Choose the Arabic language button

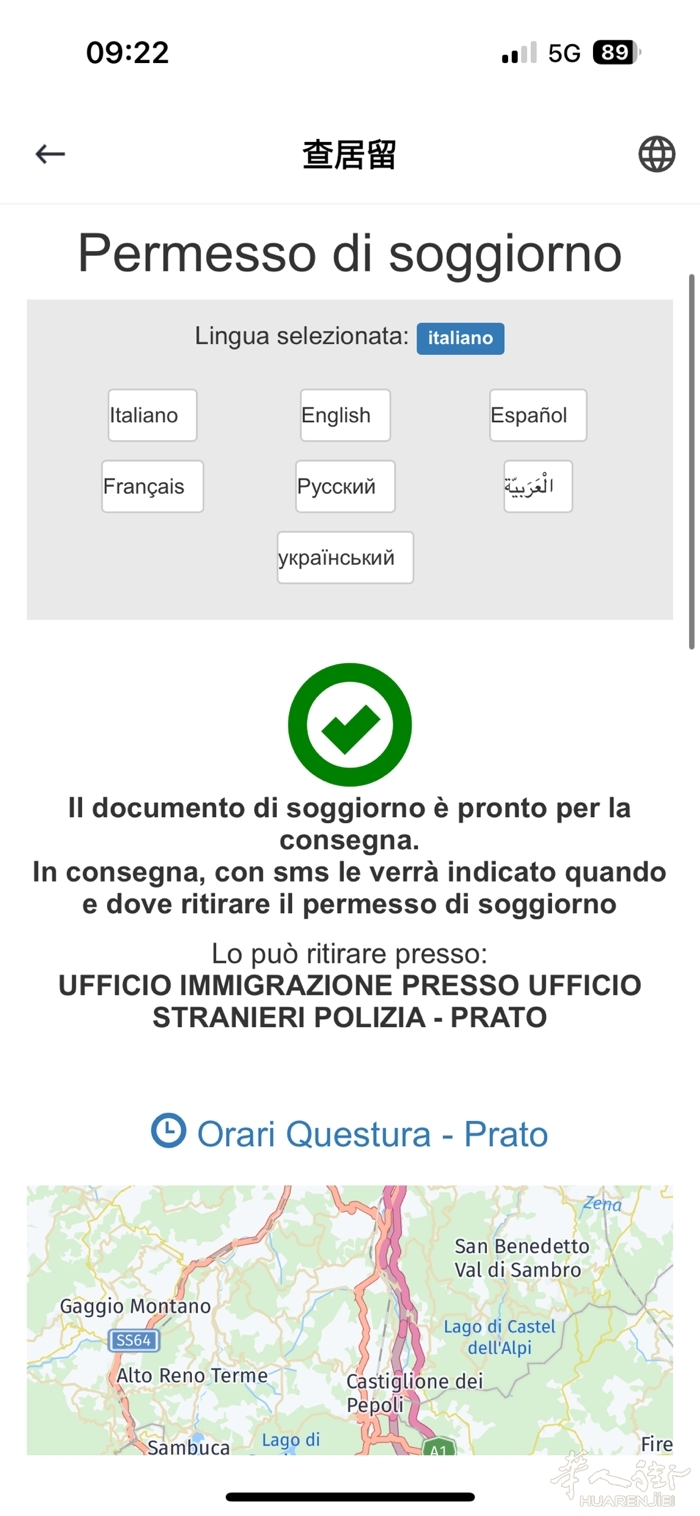tap(538, 487)
